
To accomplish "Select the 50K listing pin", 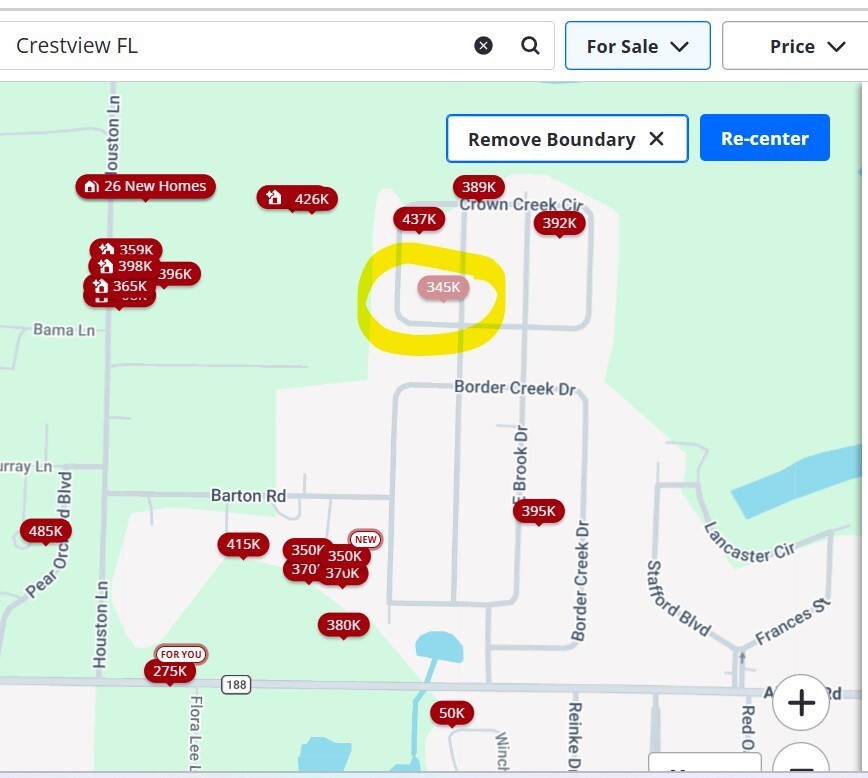I will pyautogui.click(x=452, y=713).
